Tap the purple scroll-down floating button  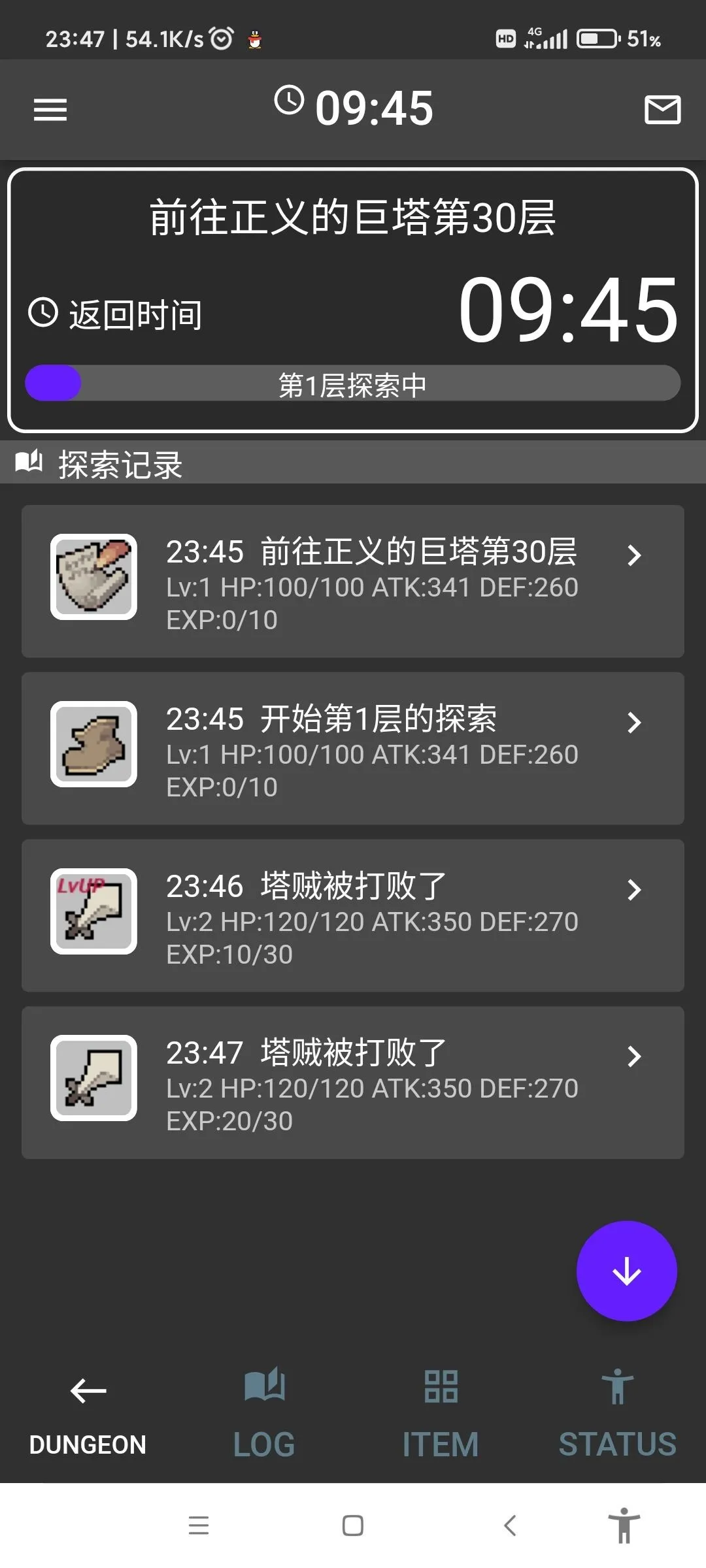(x=626, y=1271)
